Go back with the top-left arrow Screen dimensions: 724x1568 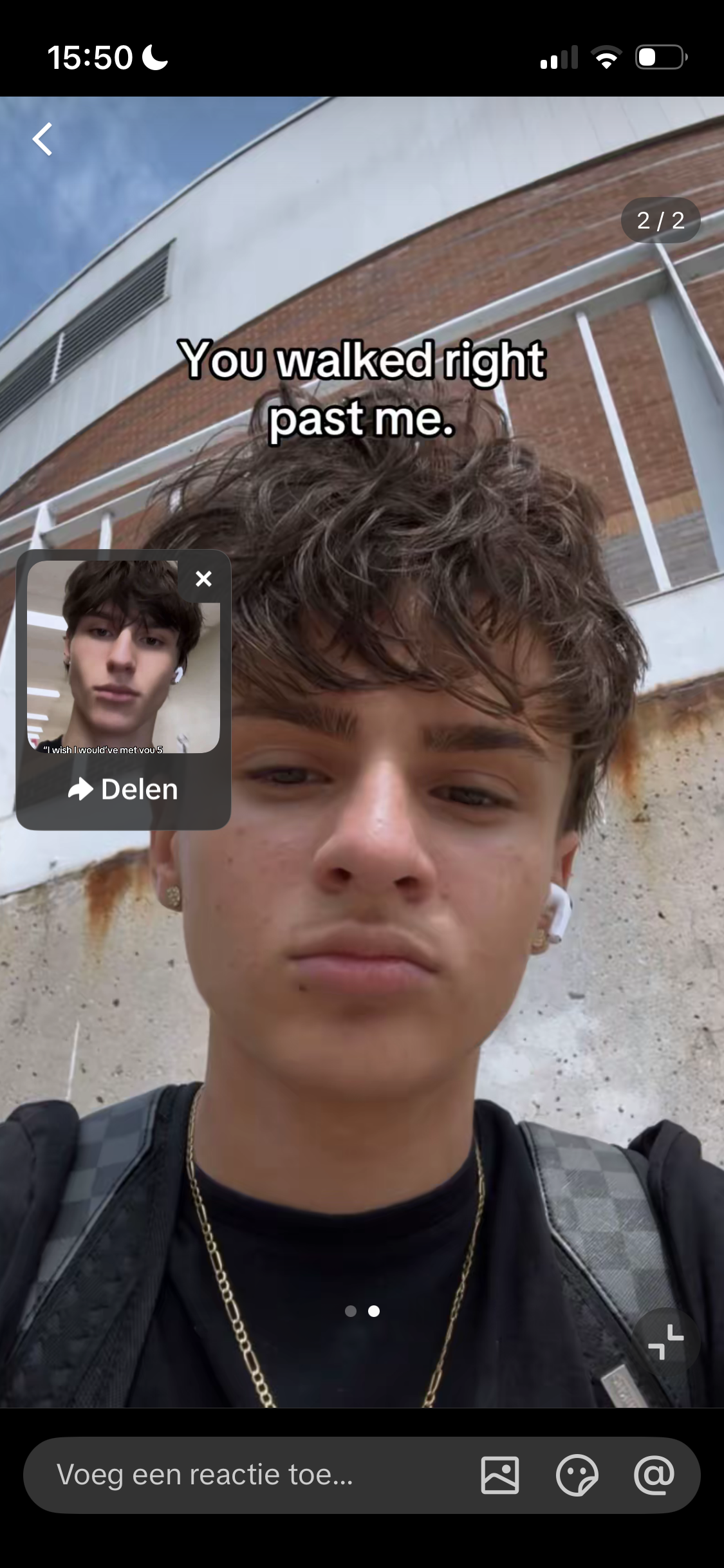(43, 139)
